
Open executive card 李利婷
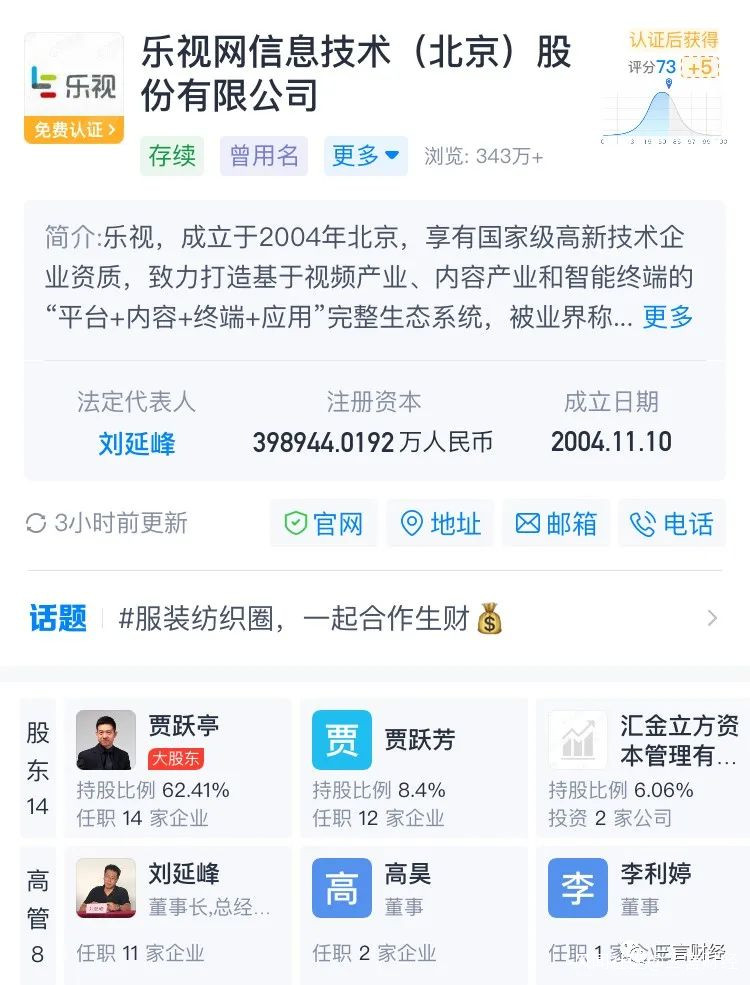click(645, 910)
